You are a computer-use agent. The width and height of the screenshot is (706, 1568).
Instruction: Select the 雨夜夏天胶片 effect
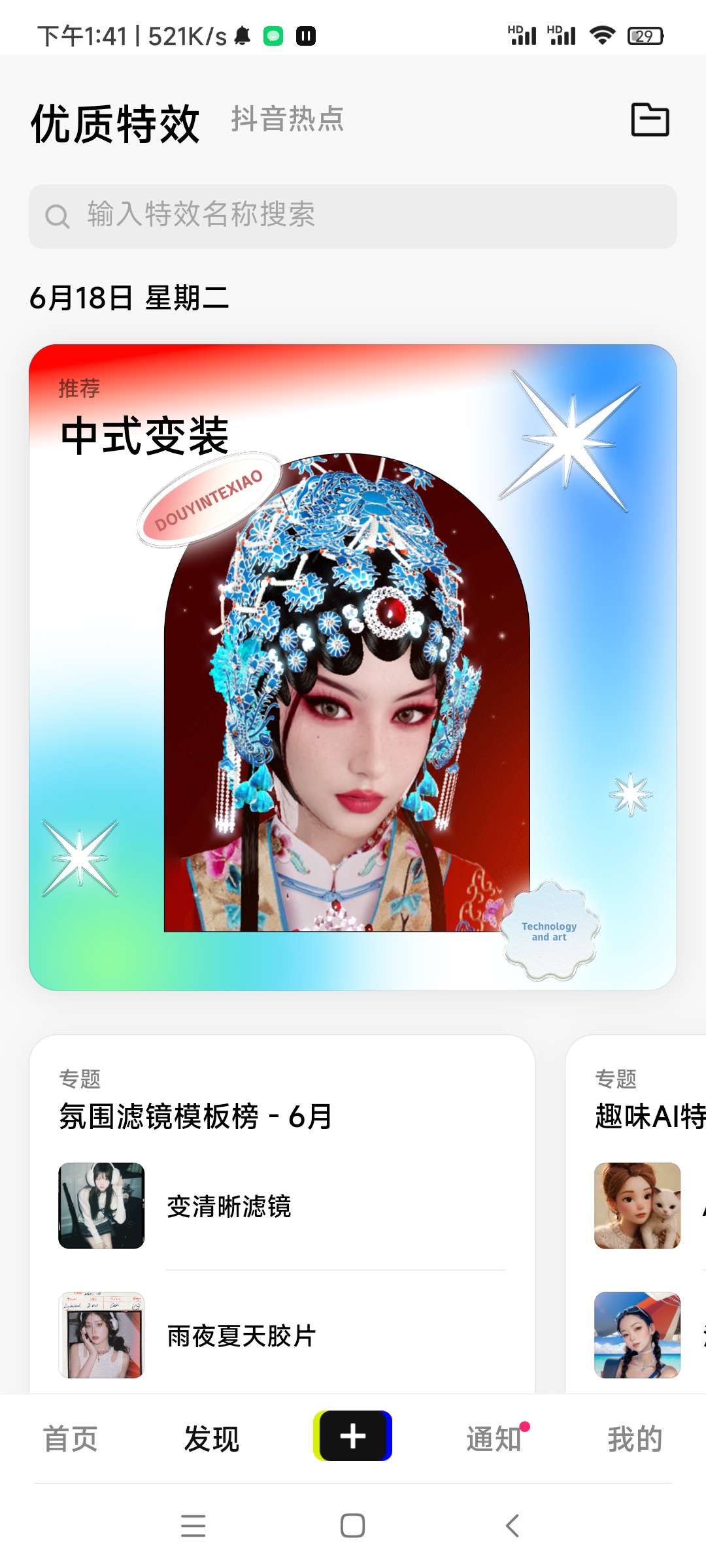[x=241, y=1335]
